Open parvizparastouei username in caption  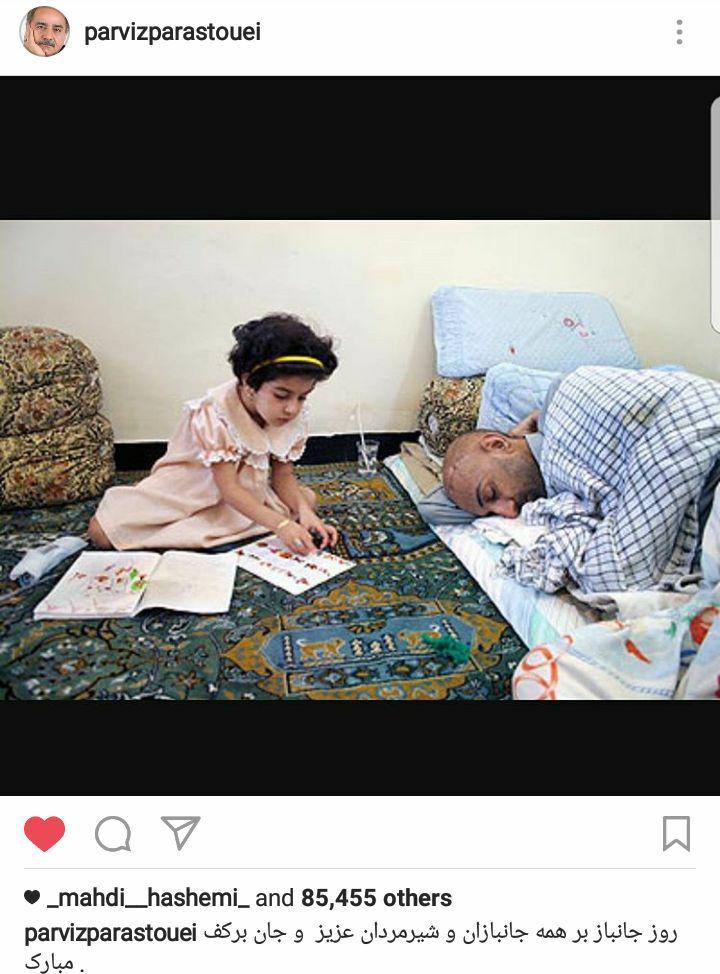click(x=109, y=933)
